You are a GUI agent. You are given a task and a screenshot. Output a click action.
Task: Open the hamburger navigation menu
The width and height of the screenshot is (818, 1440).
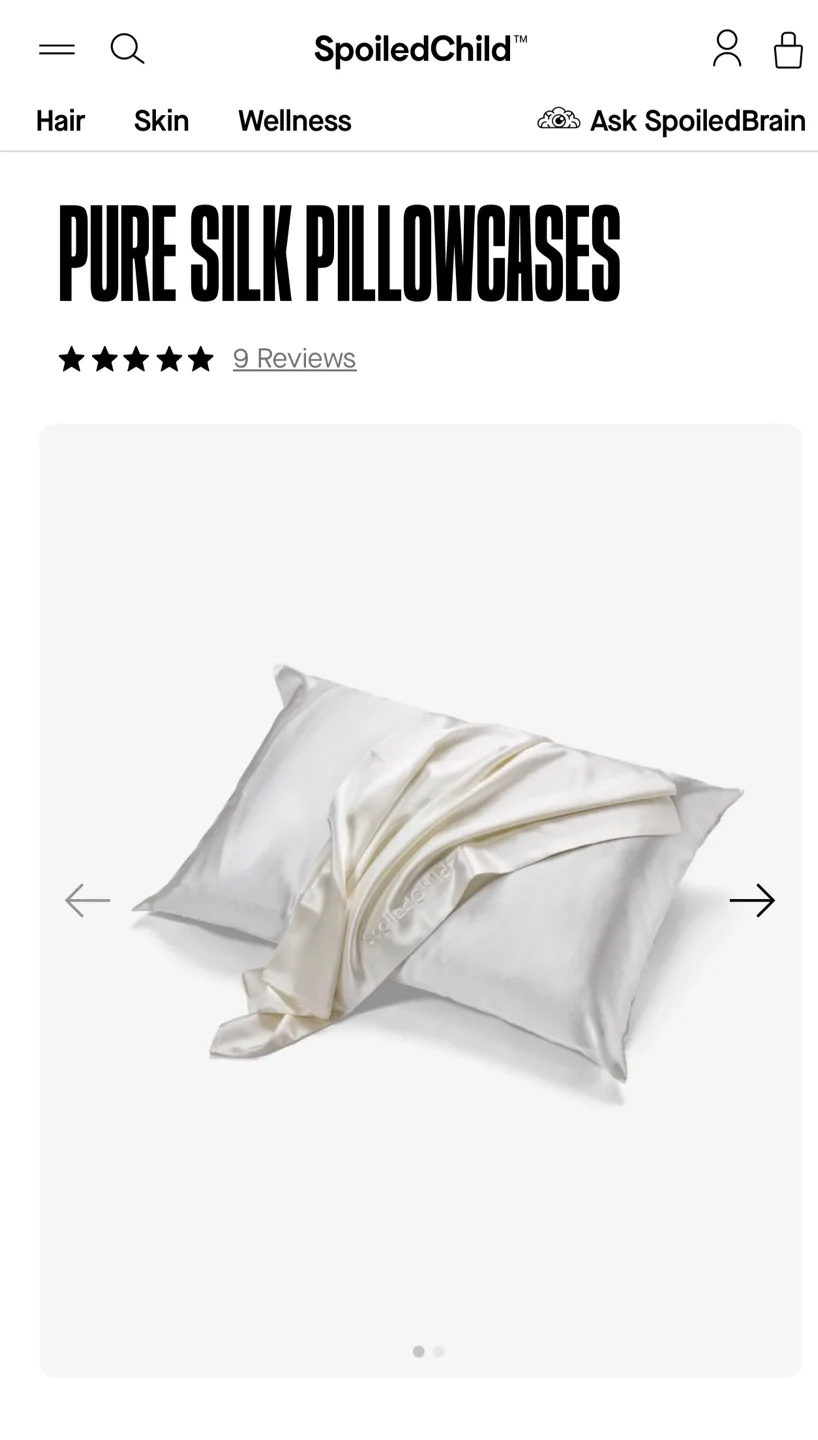click(57, 48)
